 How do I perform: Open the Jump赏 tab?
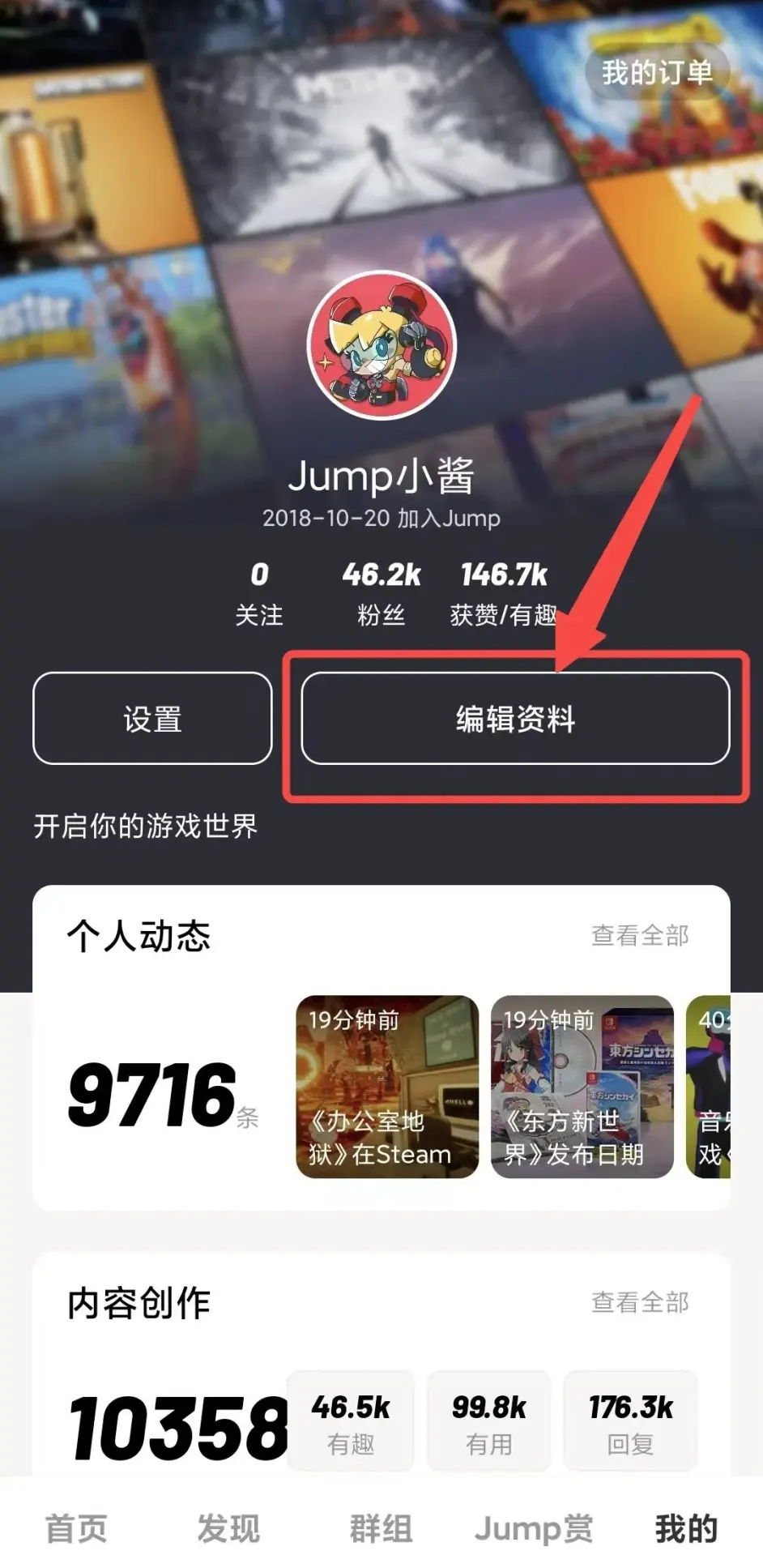534,1528
